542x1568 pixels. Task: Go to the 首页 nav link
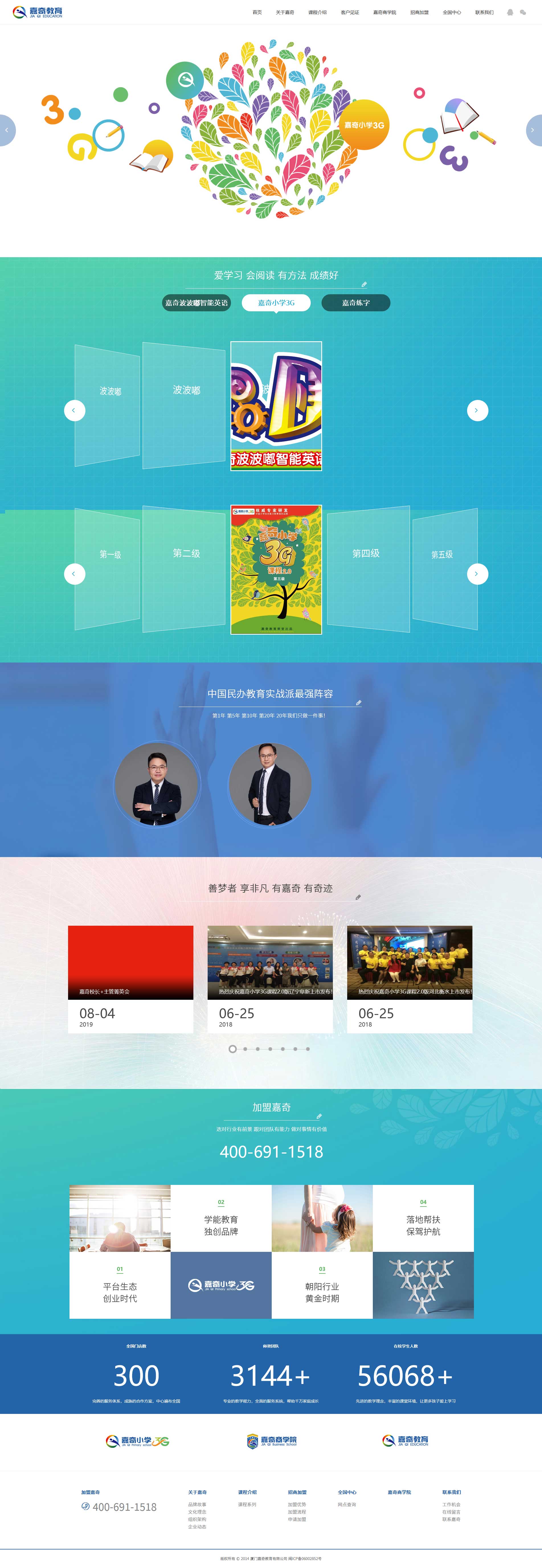pos(257,12)
